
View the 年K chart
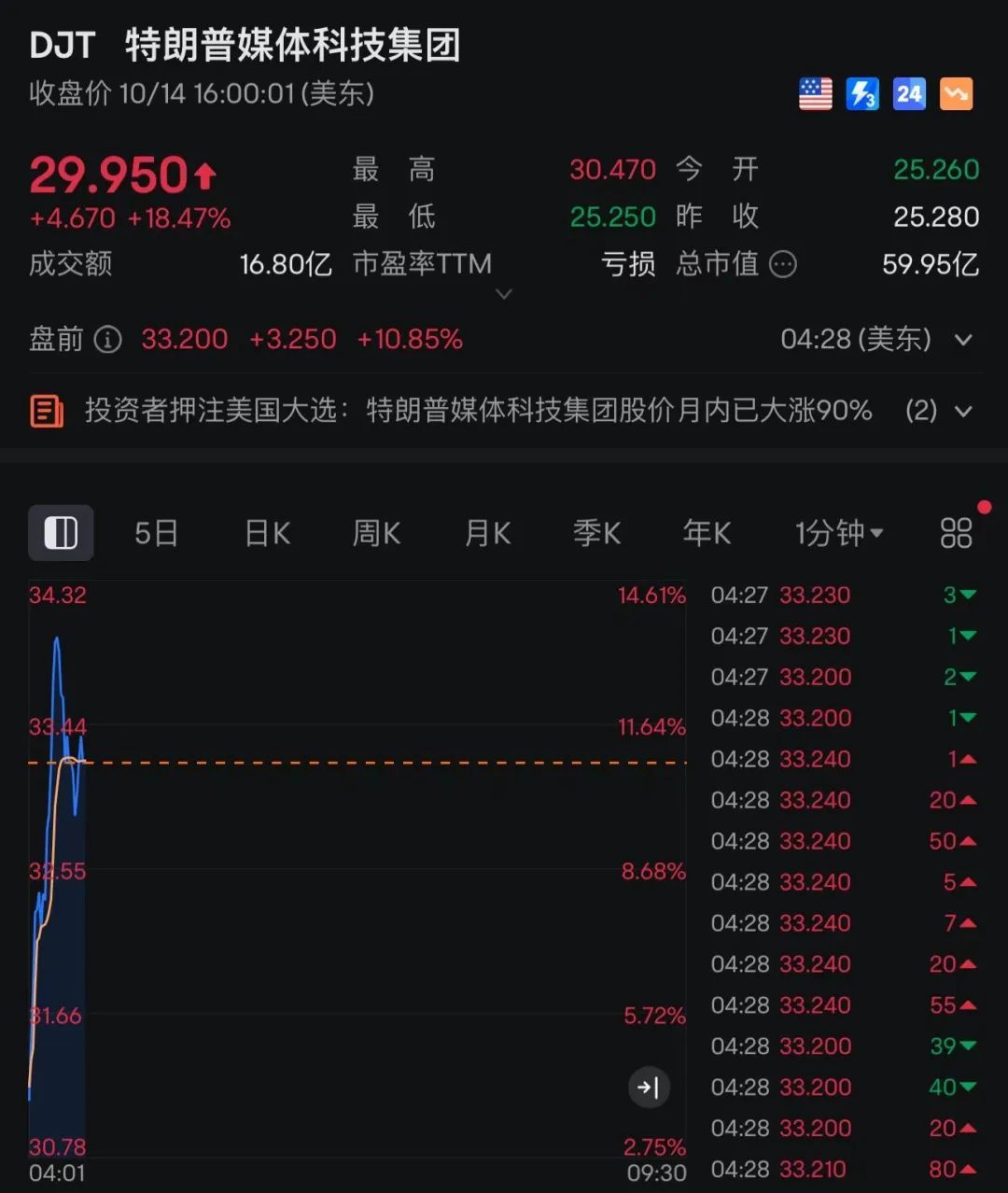pos(707,533)
